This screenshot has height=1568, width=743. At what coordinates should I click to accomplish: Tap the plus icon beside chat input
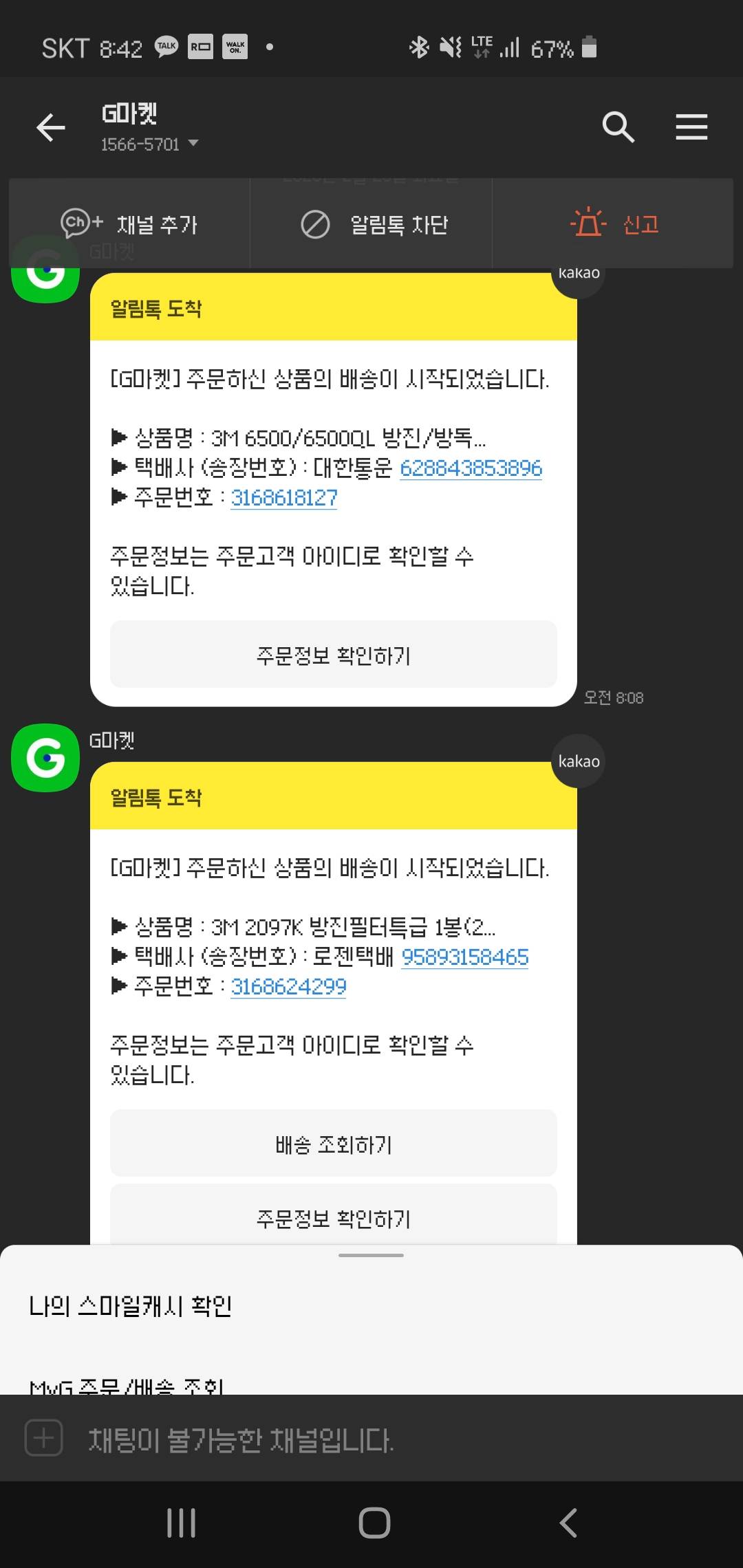pos(44,1438)
